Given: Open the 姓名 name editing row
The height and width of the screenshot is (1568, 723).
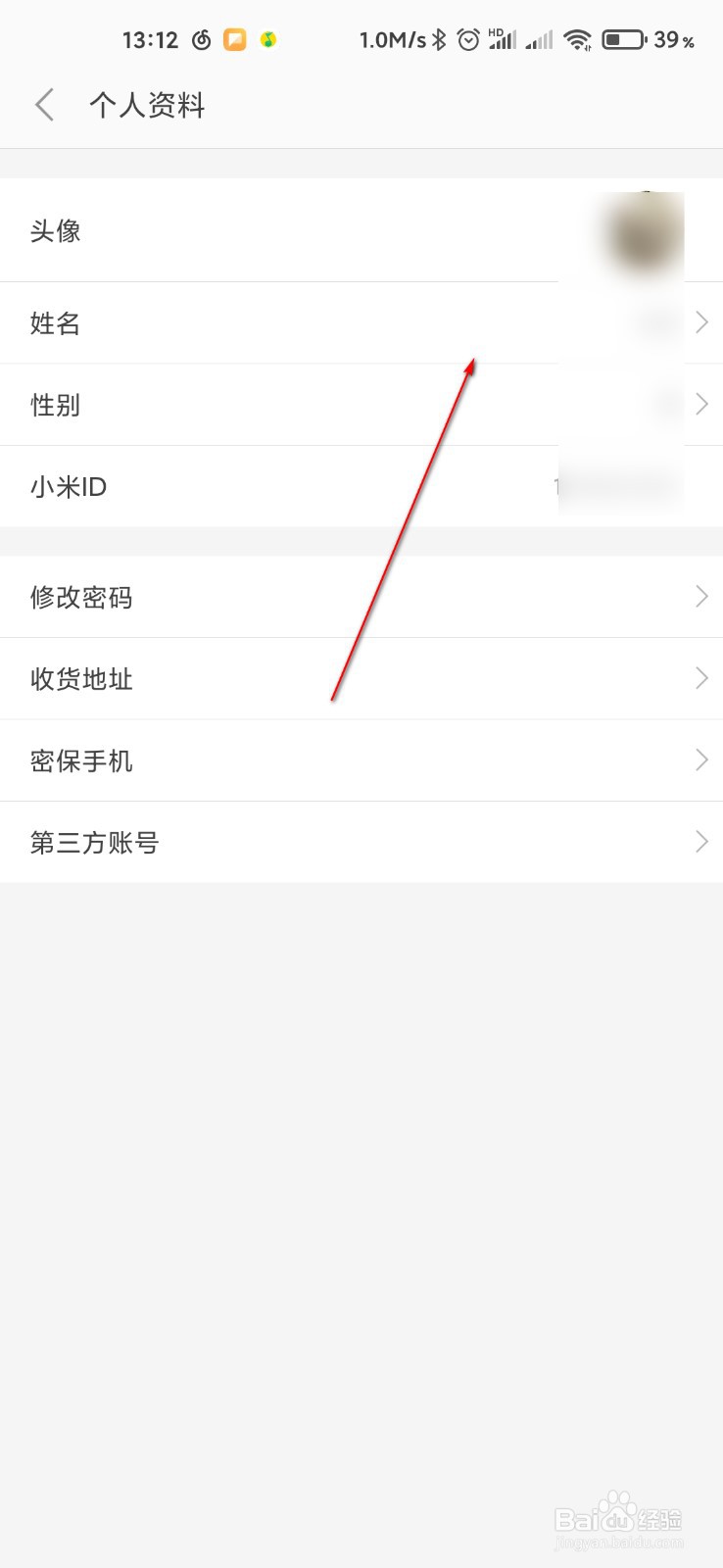Looking at the screenshot, I should 361,323.
